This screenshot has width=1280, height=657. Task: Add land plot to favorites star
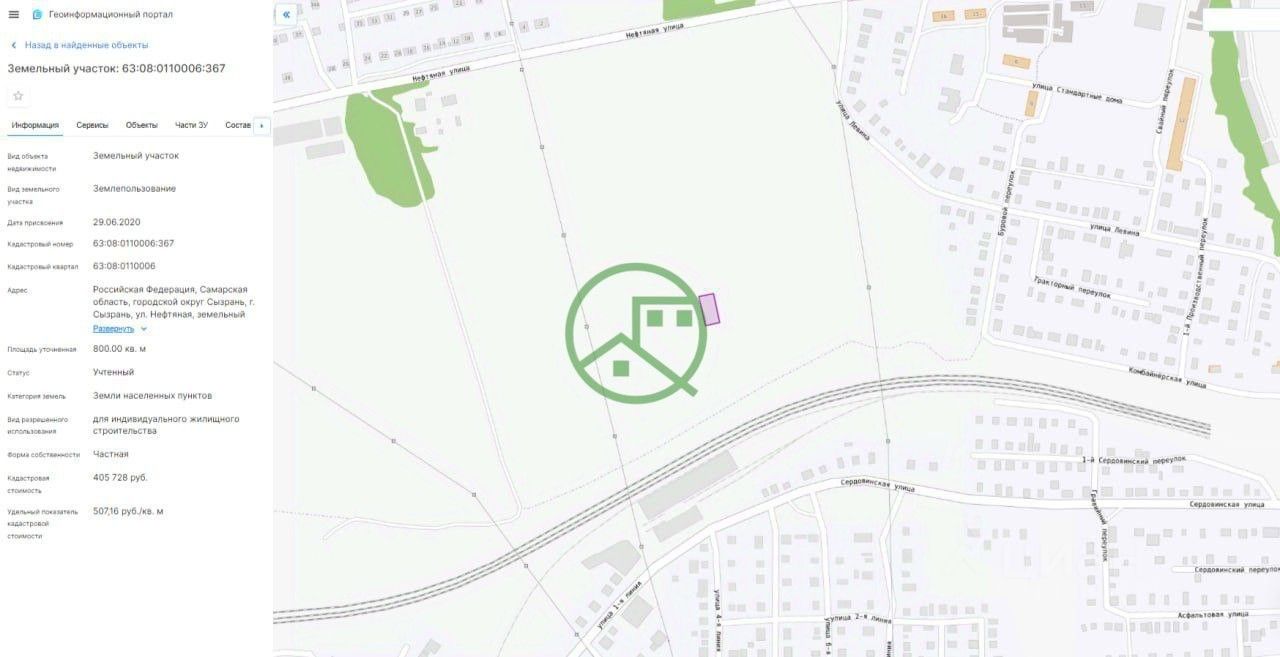[x=18, y=96]
